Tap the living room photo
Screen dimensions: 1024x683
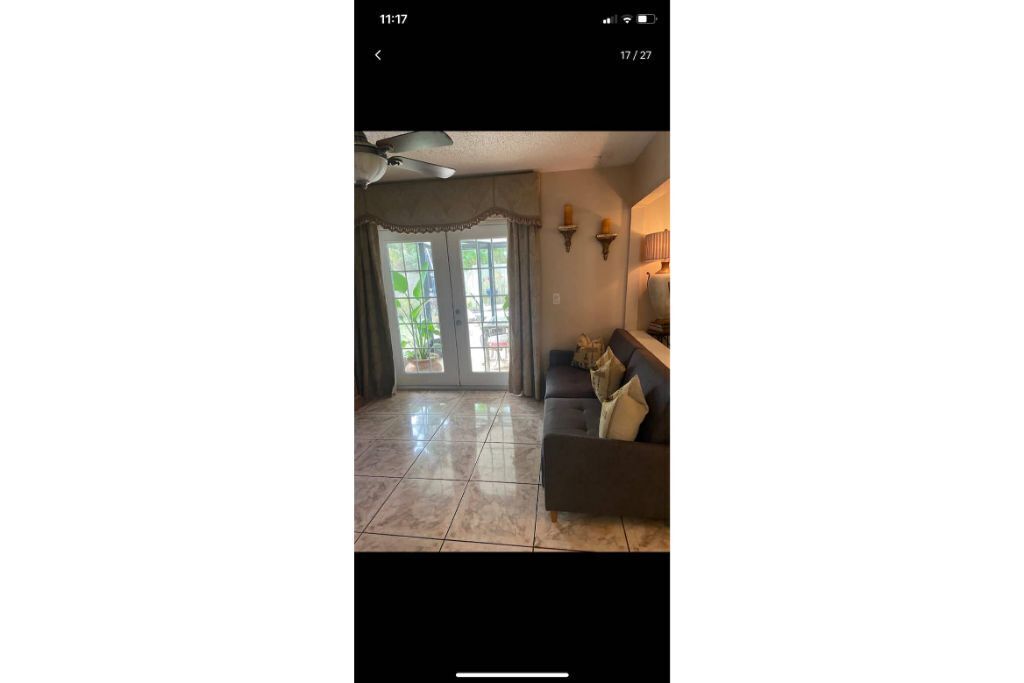click(511, 341)
